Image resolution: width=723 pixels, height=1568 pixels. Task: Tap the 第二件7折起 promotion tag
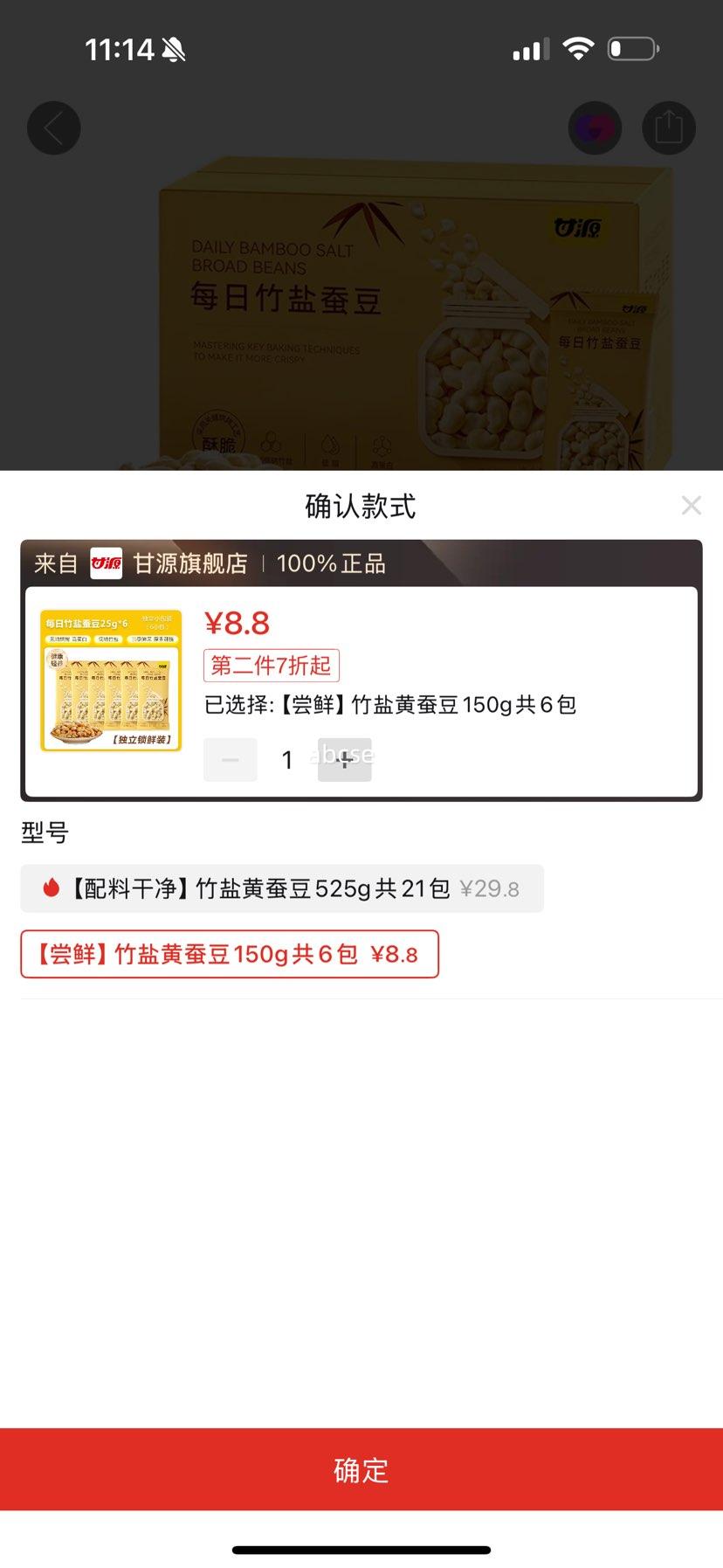click(x=272, y=665)
